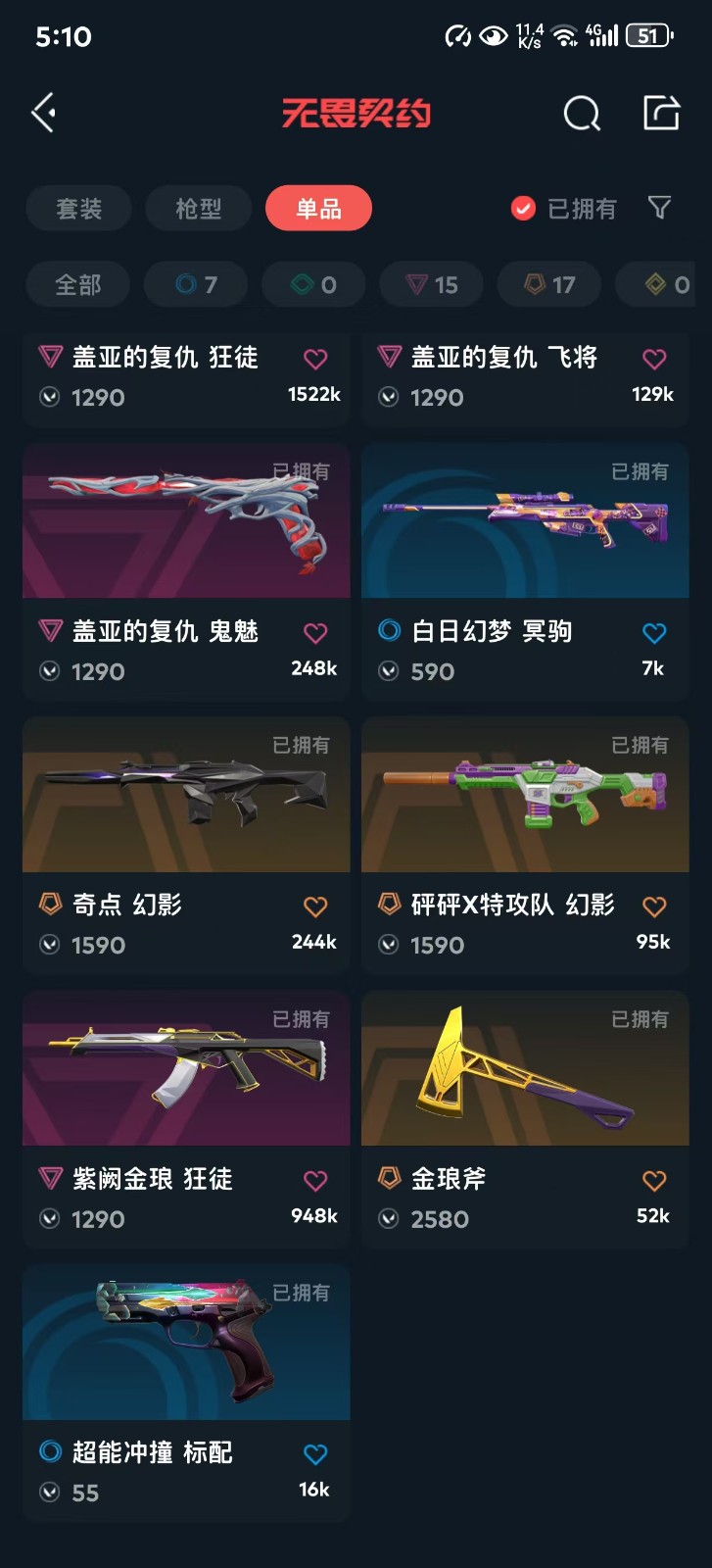Filter by the chip showing 17
Viewport: 712px width, 1568px height.
[549, 285]
